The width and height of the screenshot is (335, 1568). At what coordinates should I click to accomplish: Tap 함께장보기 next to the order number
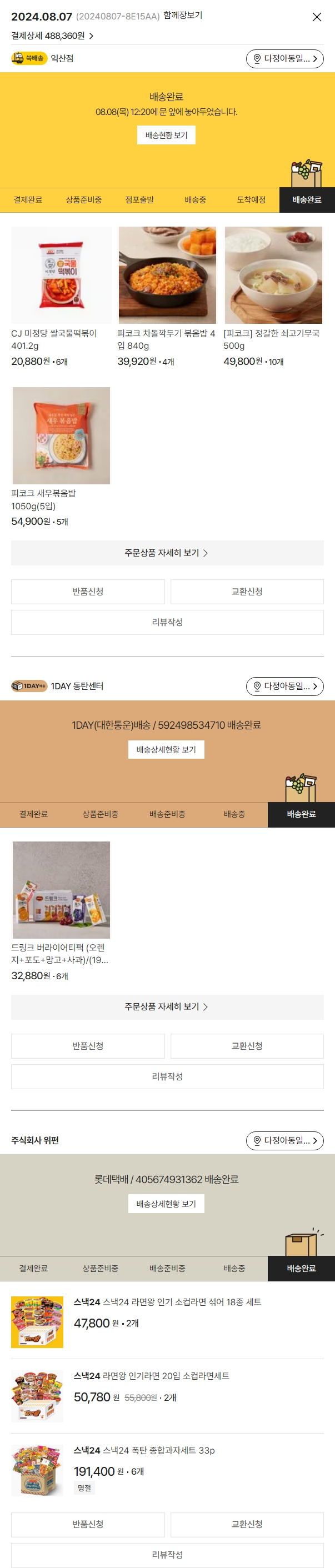[183, 15]
